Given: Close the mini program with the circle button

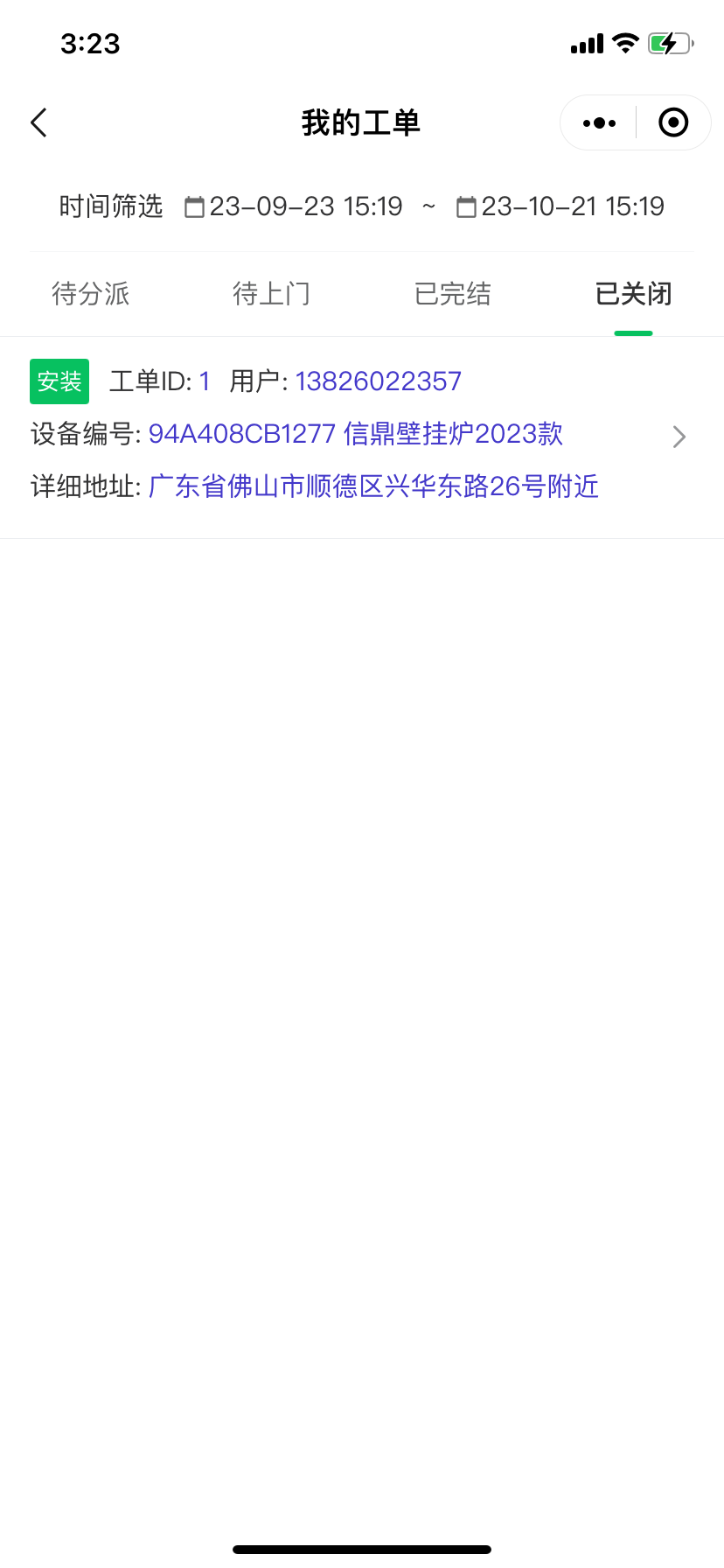Looking at the screenshot, I should click(672, 123).
